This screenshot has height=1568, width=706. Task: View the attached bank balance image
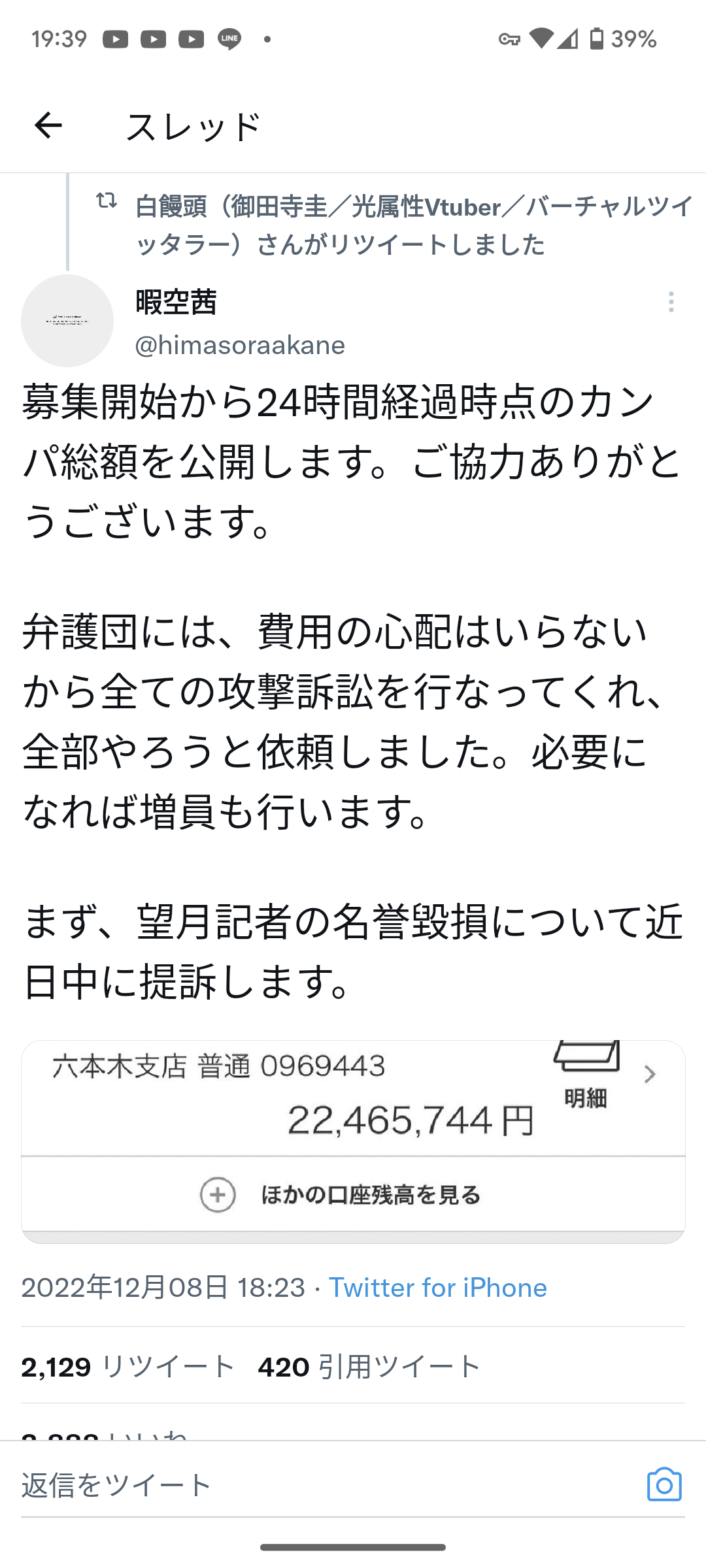coord(353,1141)
